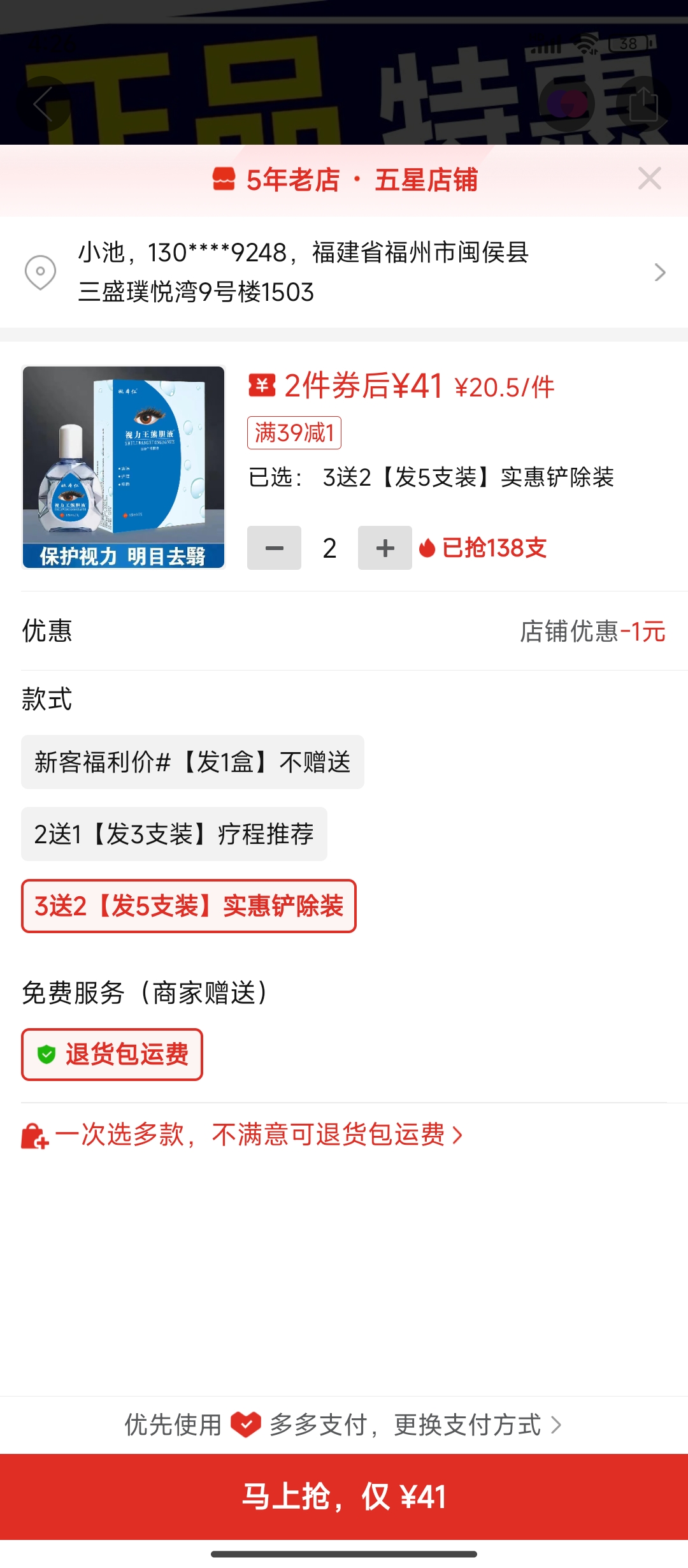Open the delivery address row for 小池
This screenshot has height=1568, width=688.
tap(344, 272)
